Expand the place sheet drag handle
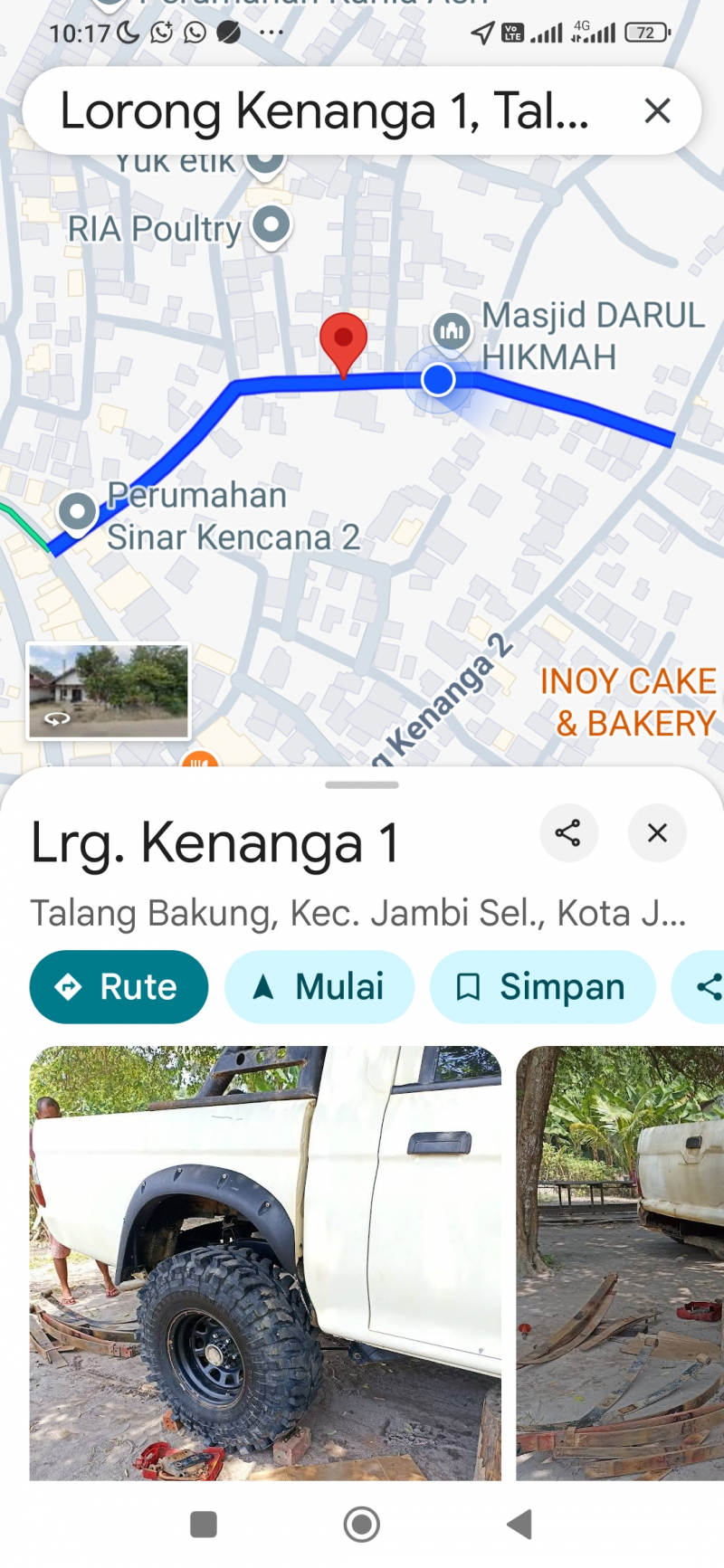 (x=362, y=784)
